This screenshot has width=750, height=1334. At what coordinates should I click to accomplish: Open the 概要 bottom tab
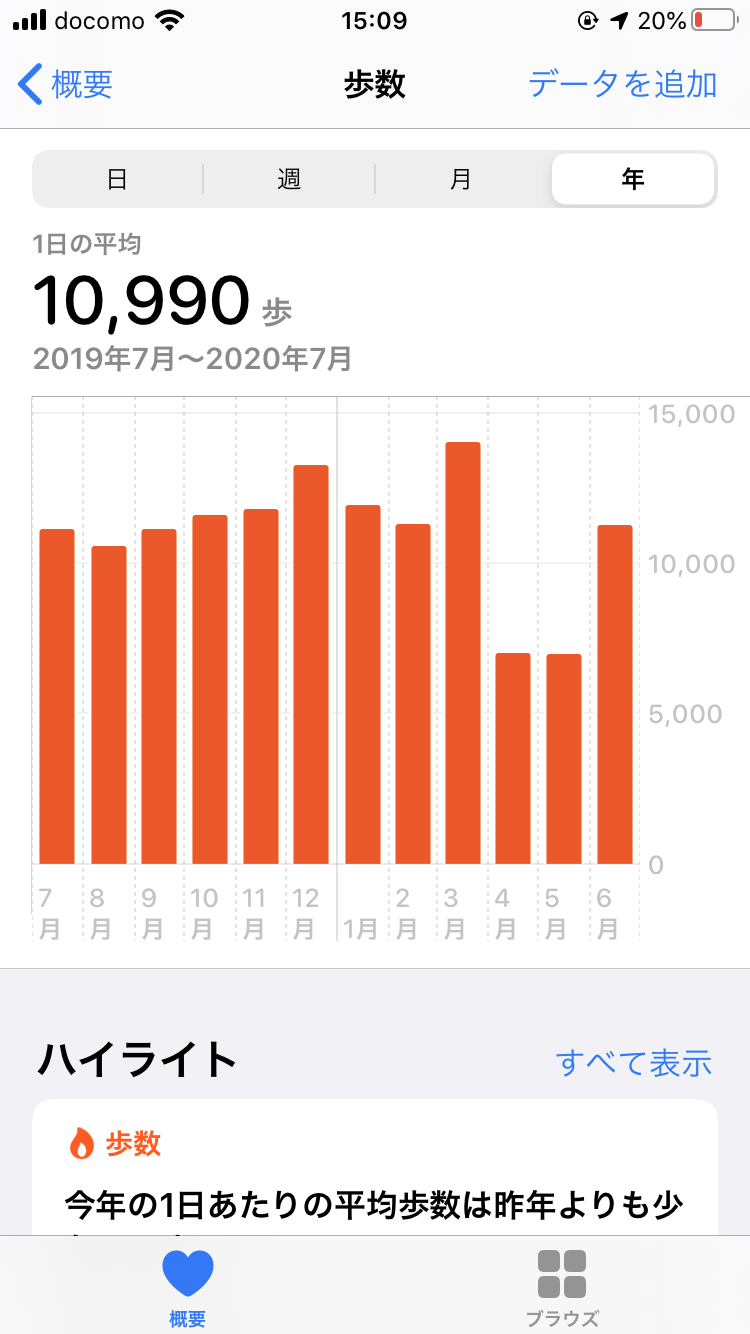[187, 1287]
